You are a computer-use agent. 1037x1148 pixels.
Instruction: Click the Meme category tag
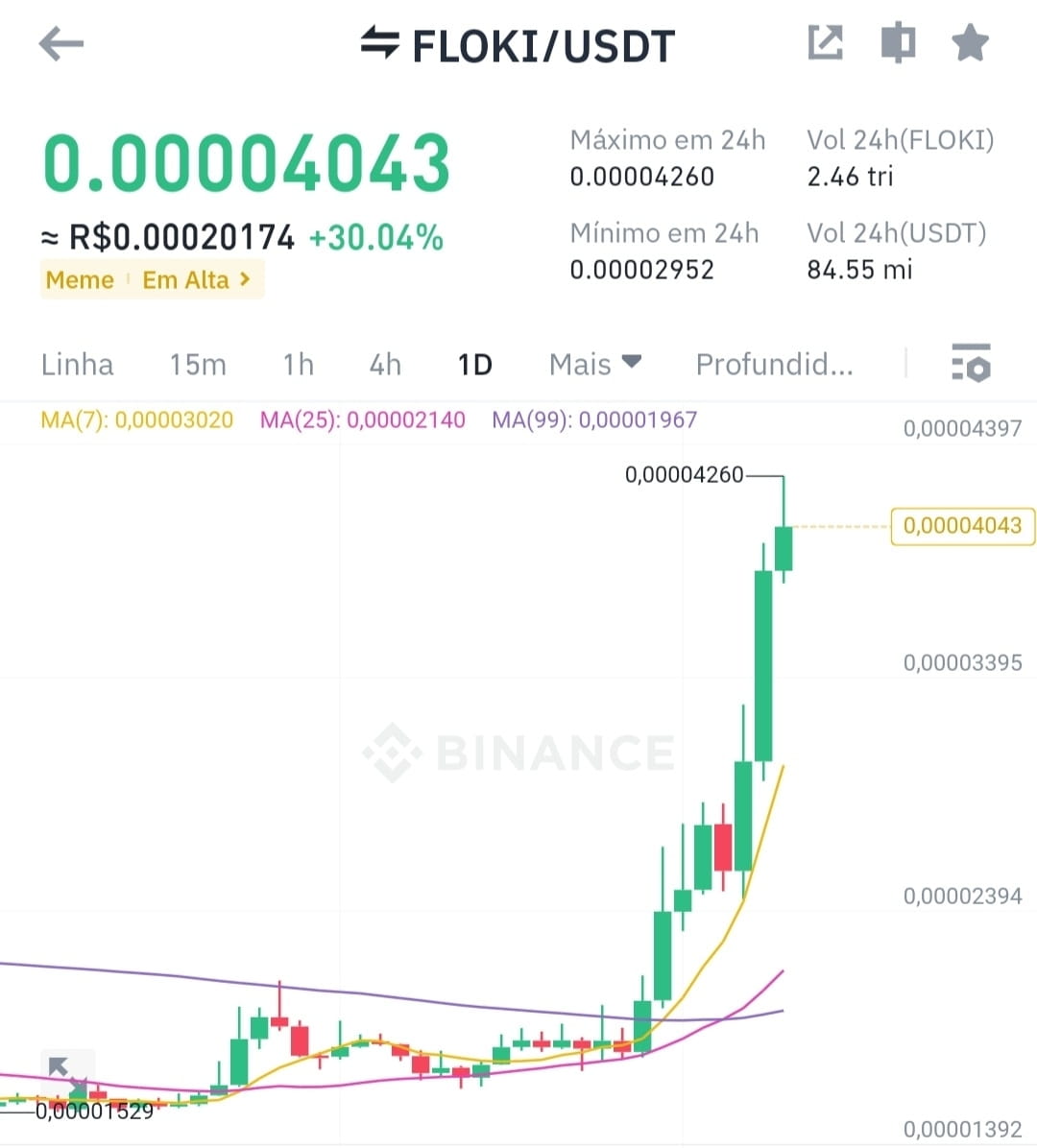click(x=80, y=279)
